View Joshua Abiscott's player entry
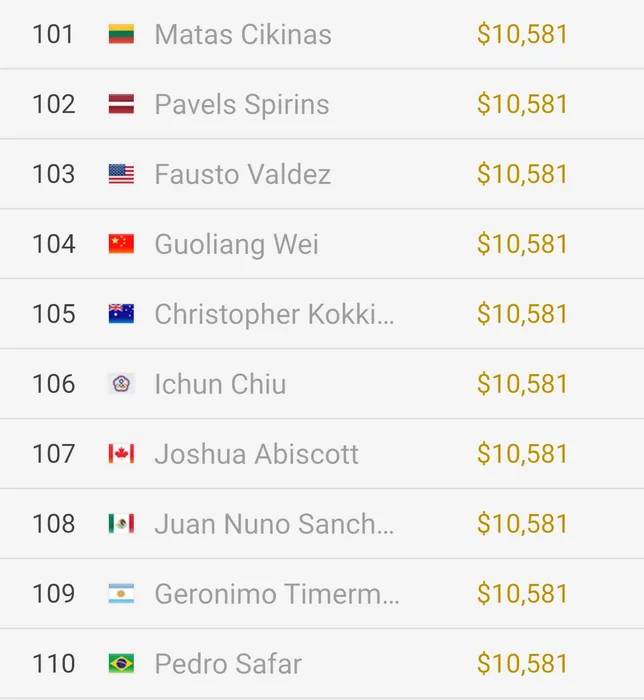644x700 pixels. pos(256,455)
